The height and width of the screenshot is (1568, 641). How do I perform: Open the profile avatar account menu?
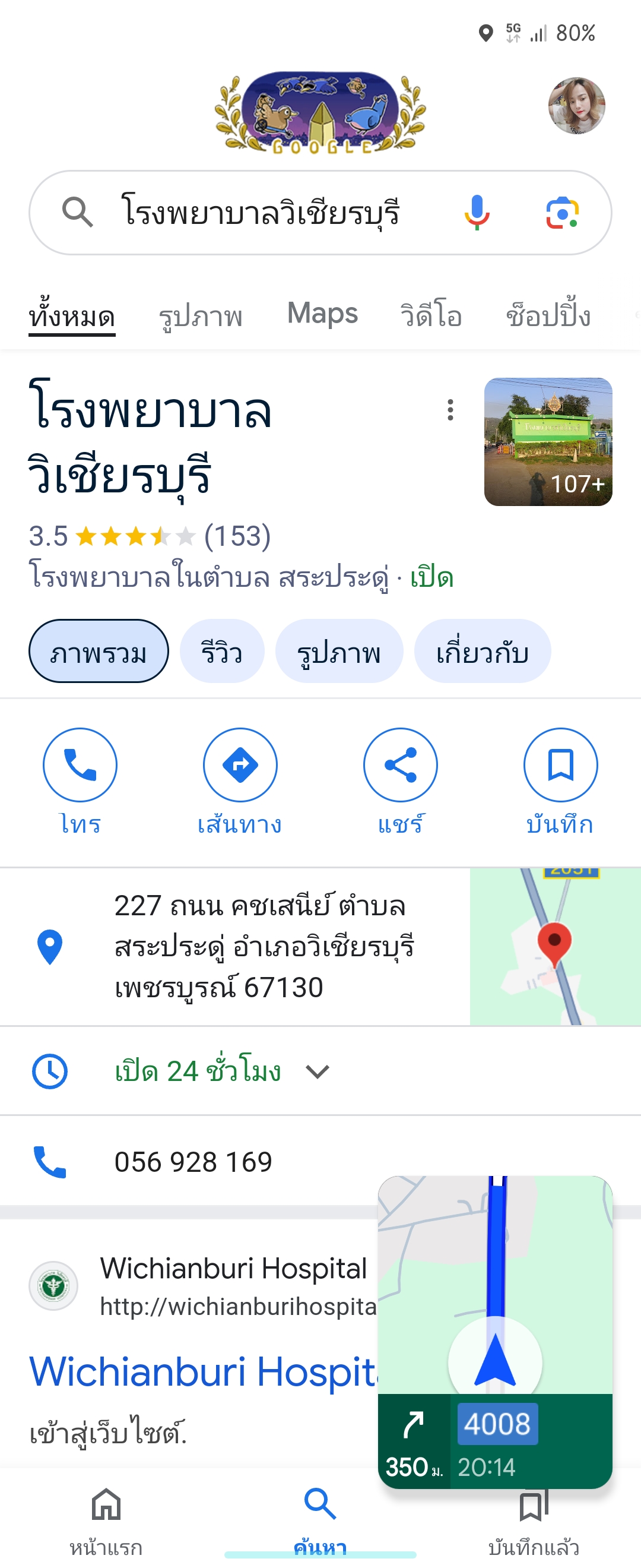tap(576, 105)
